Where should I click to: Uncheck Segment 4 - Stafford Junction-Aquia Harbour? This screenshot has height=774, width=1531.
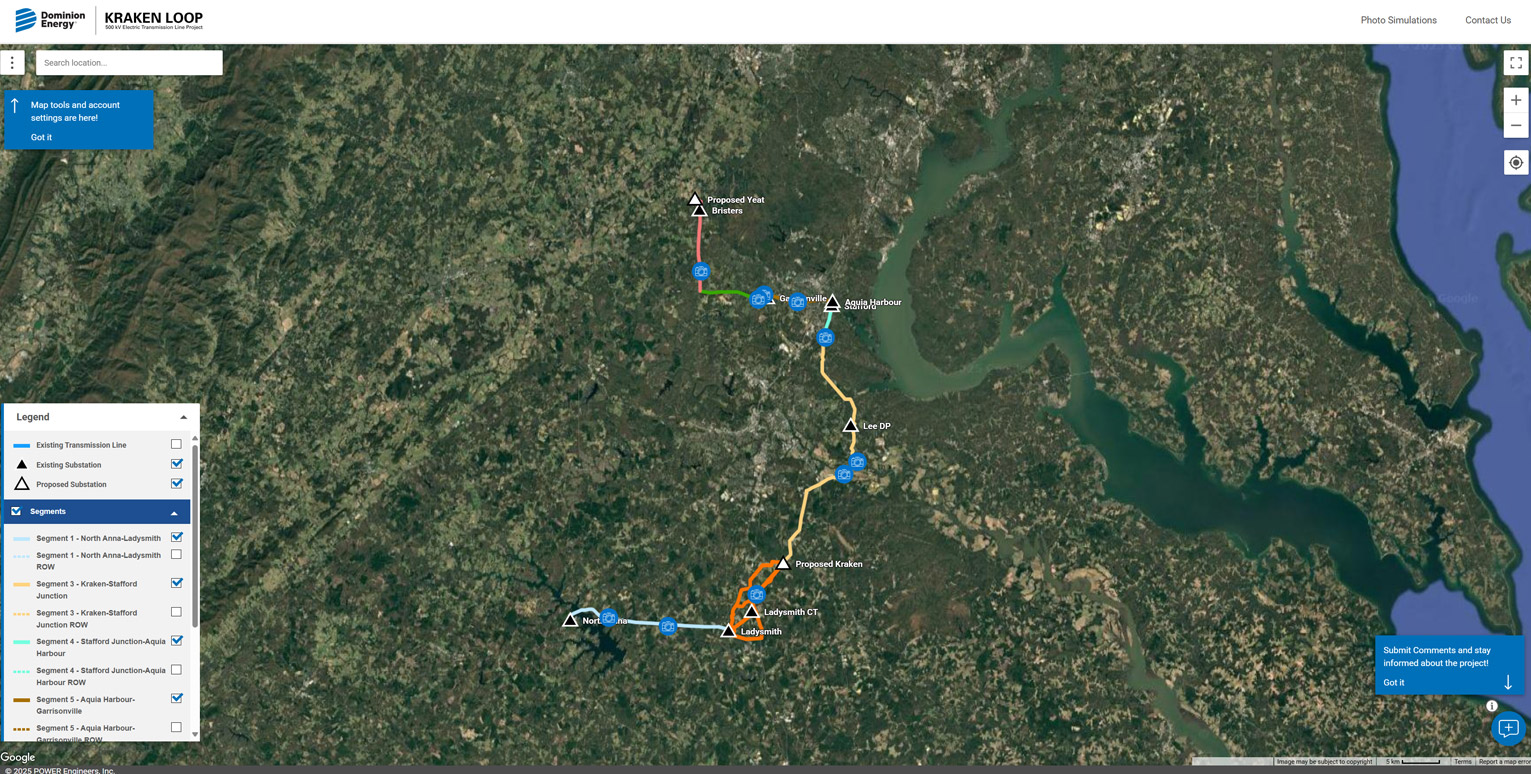(x=176, y=641)
